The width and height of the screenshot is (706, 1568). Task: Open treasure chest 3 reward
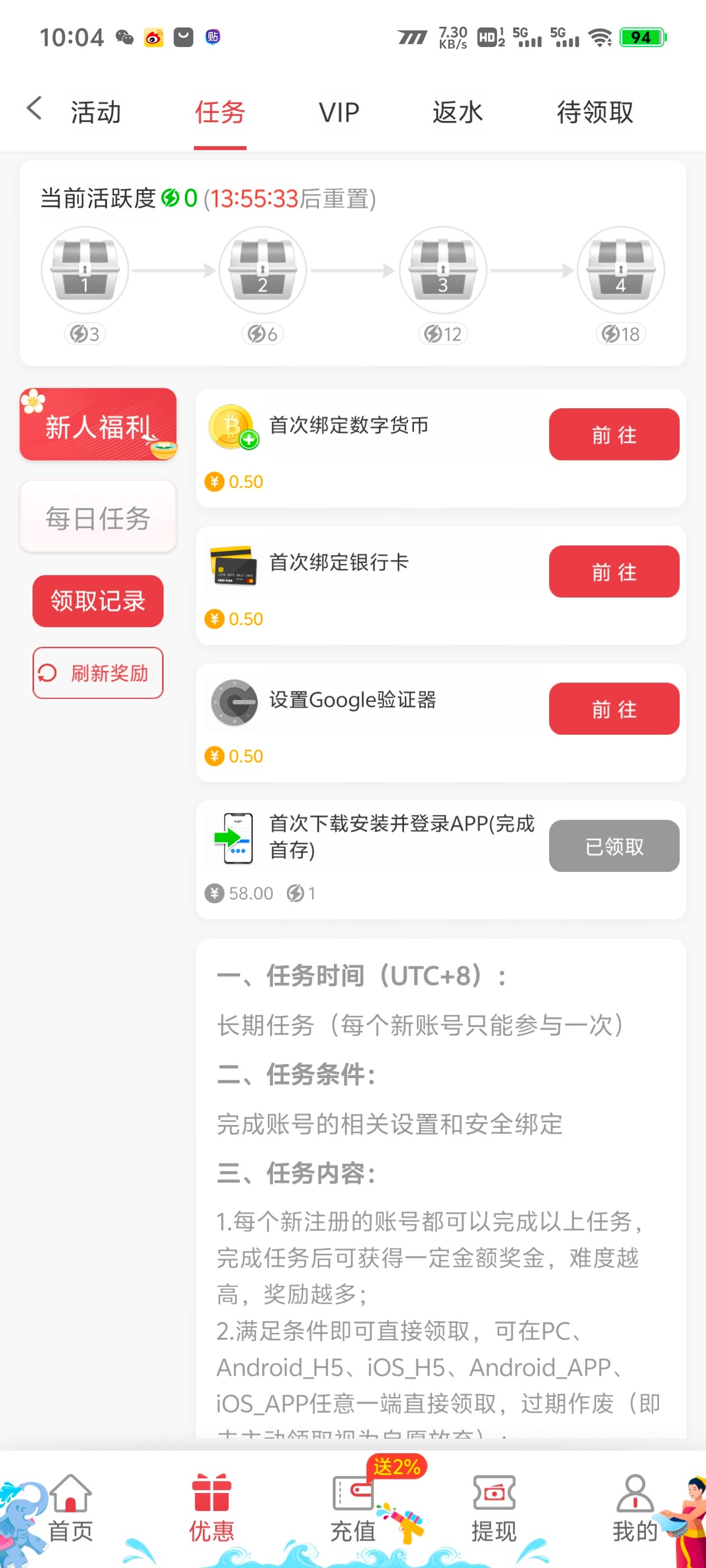pos(443,270)
